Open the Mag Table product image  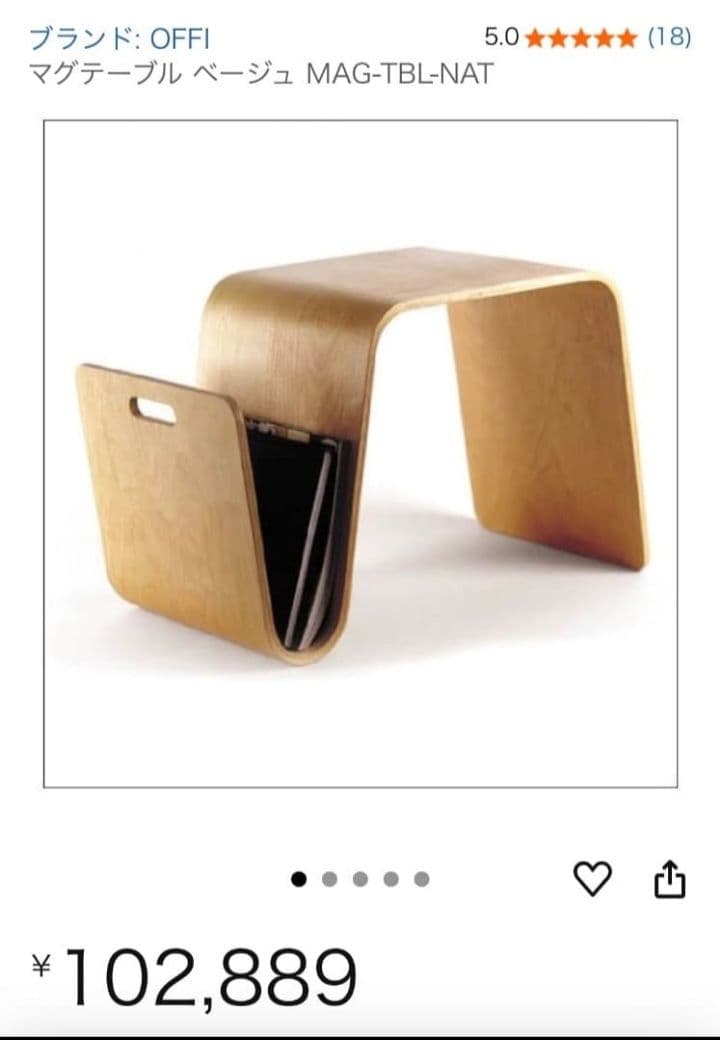point(360,453)
